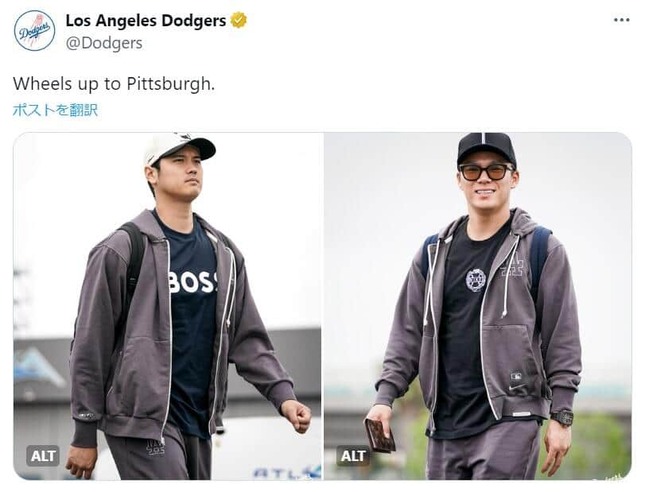Translate the post via ポストを翻訳
645x492 pixels.
(x=55, y=110)
